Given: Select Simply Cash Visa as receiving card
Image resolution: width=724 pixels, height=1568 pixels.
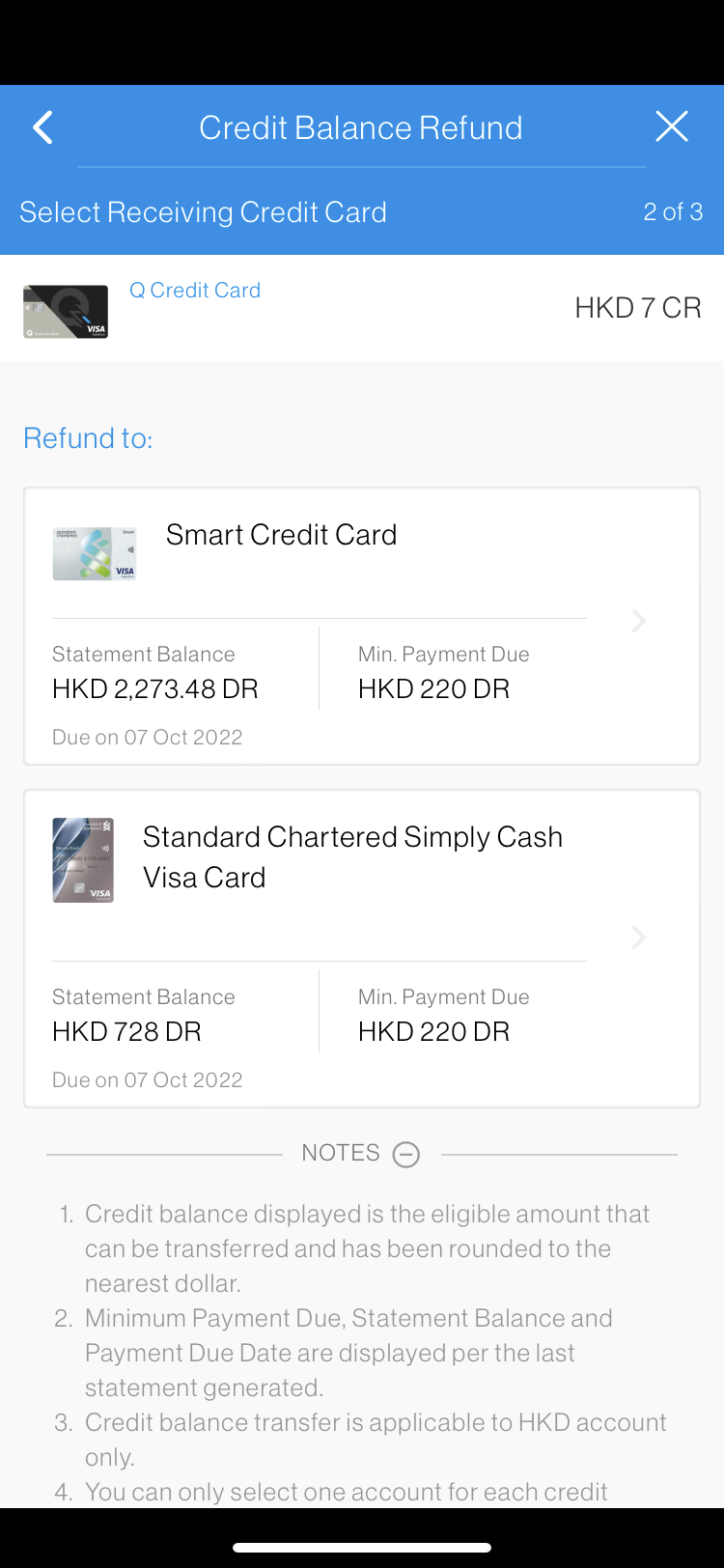Looking at the screenshot, I should 361,948.
